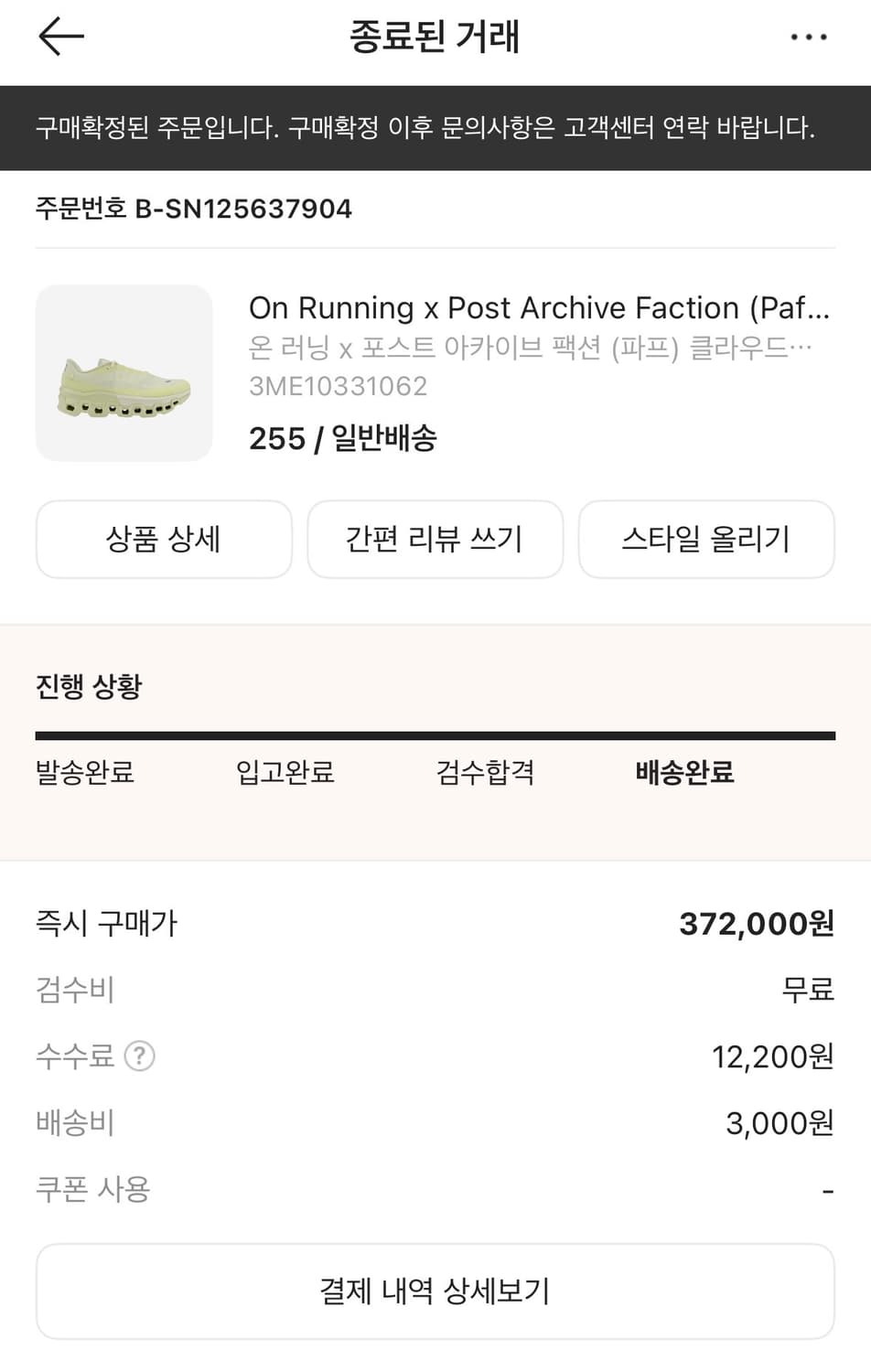871x1372 pixels.
Task: Select the 배송완료 delivery stage
Action: click(684, 773)
